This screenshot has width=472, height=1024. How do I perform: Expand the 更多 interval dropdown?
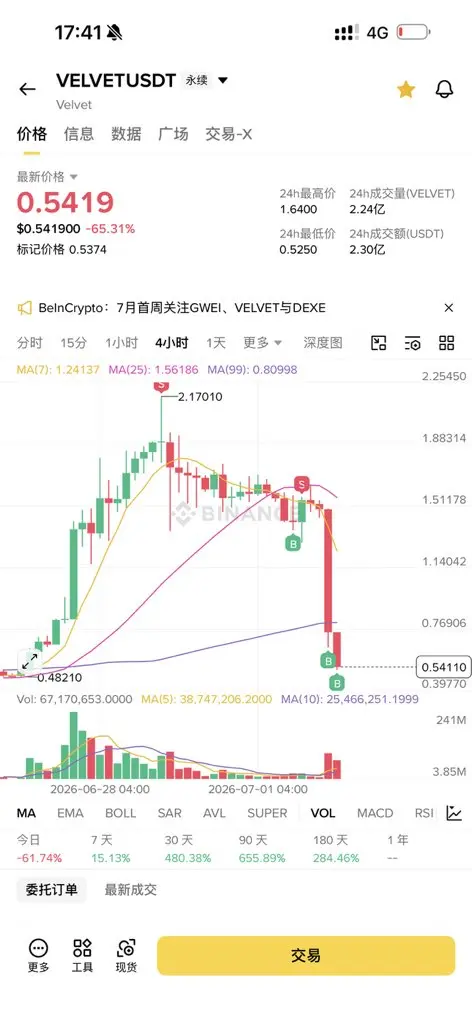[x=262, y=343]
